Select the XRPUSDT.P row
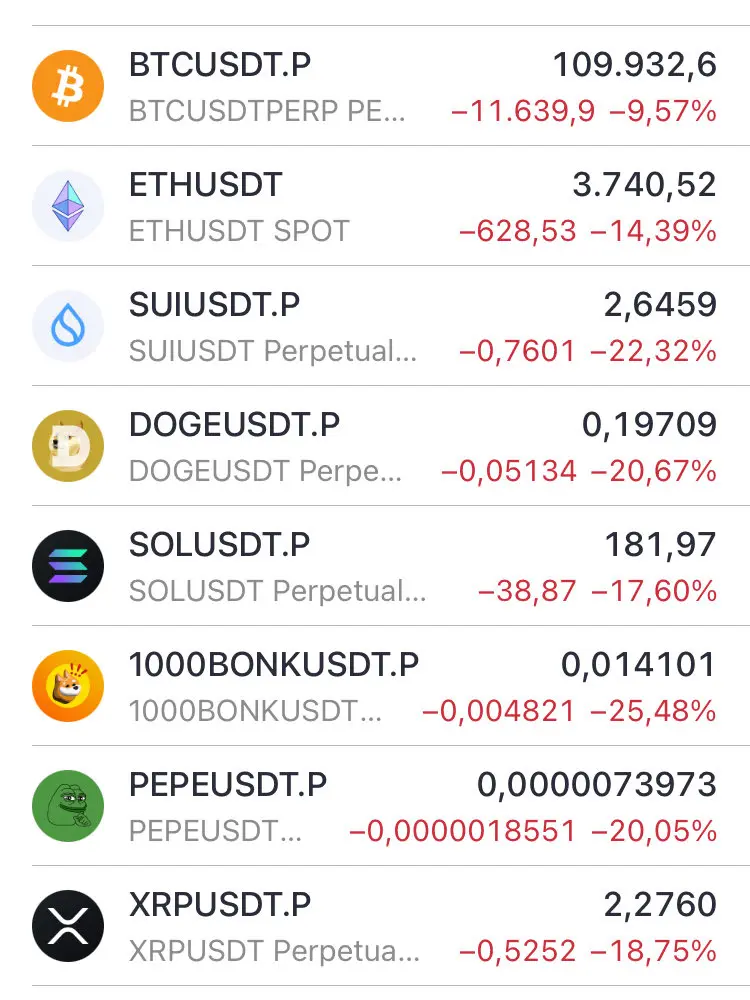The height and width of the screenshot is (1000, 750). click(x=375, y=926)
